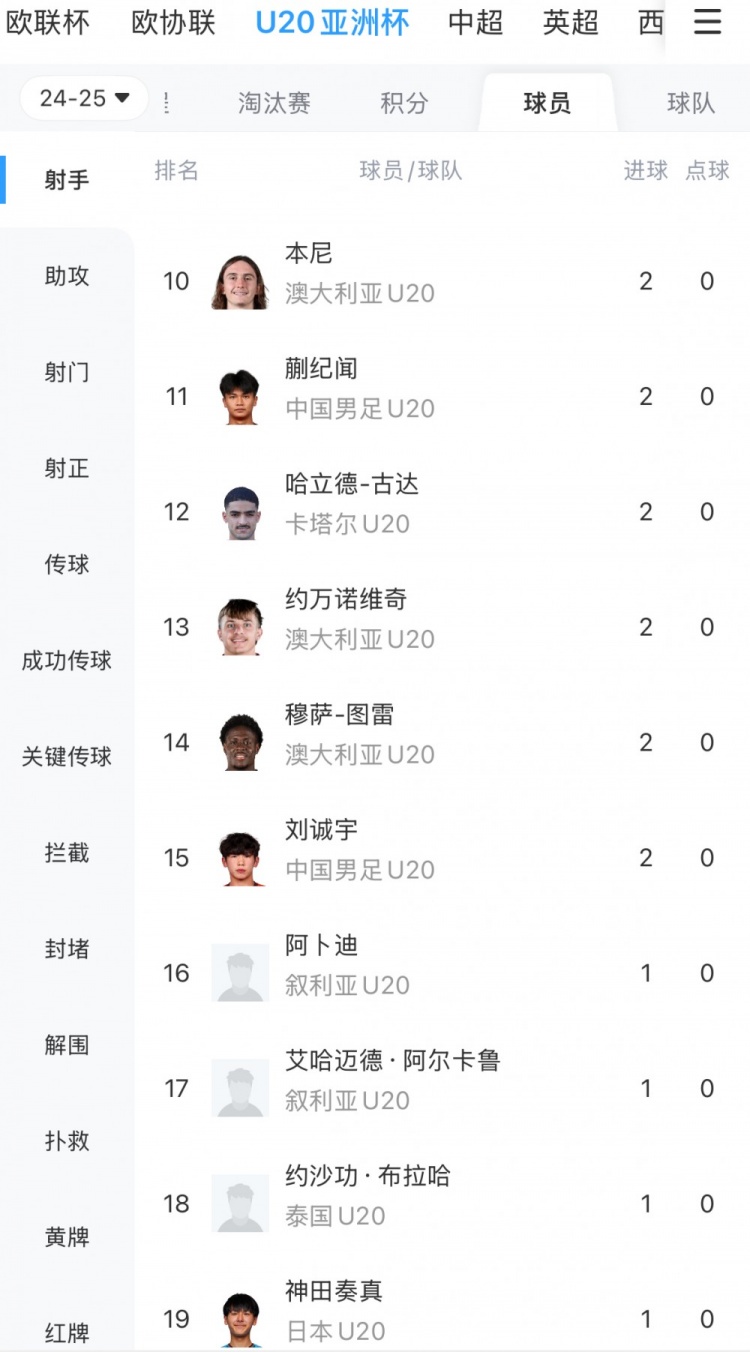Viewport: 750px width, 1352px height.
Task: Switch to the 淘汰赛 tab
Action: (x=274, y=102)
